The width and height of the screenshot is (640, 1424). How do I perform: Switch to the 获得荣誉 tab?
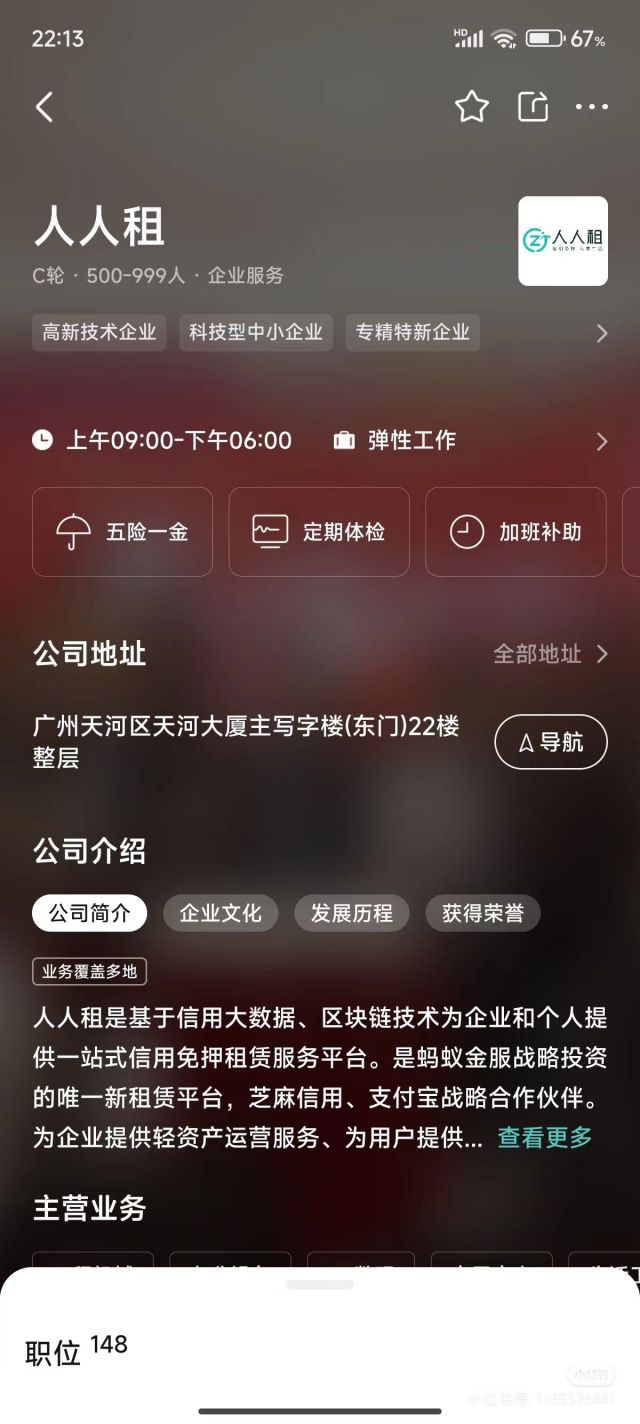pyautogui.click(x=483, y=913)
